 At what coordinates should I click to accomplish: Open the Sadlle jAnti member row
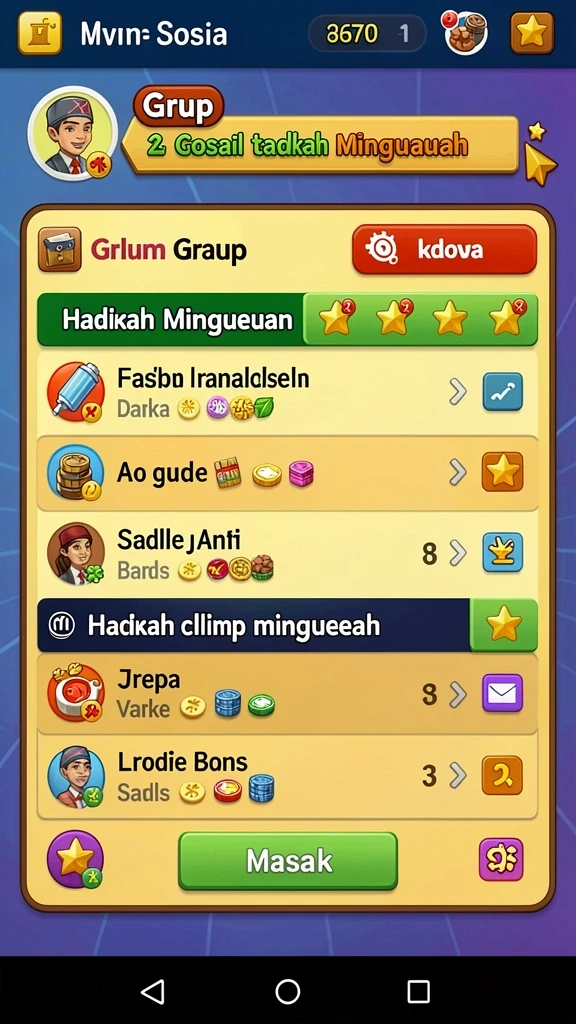pos(288,554)
